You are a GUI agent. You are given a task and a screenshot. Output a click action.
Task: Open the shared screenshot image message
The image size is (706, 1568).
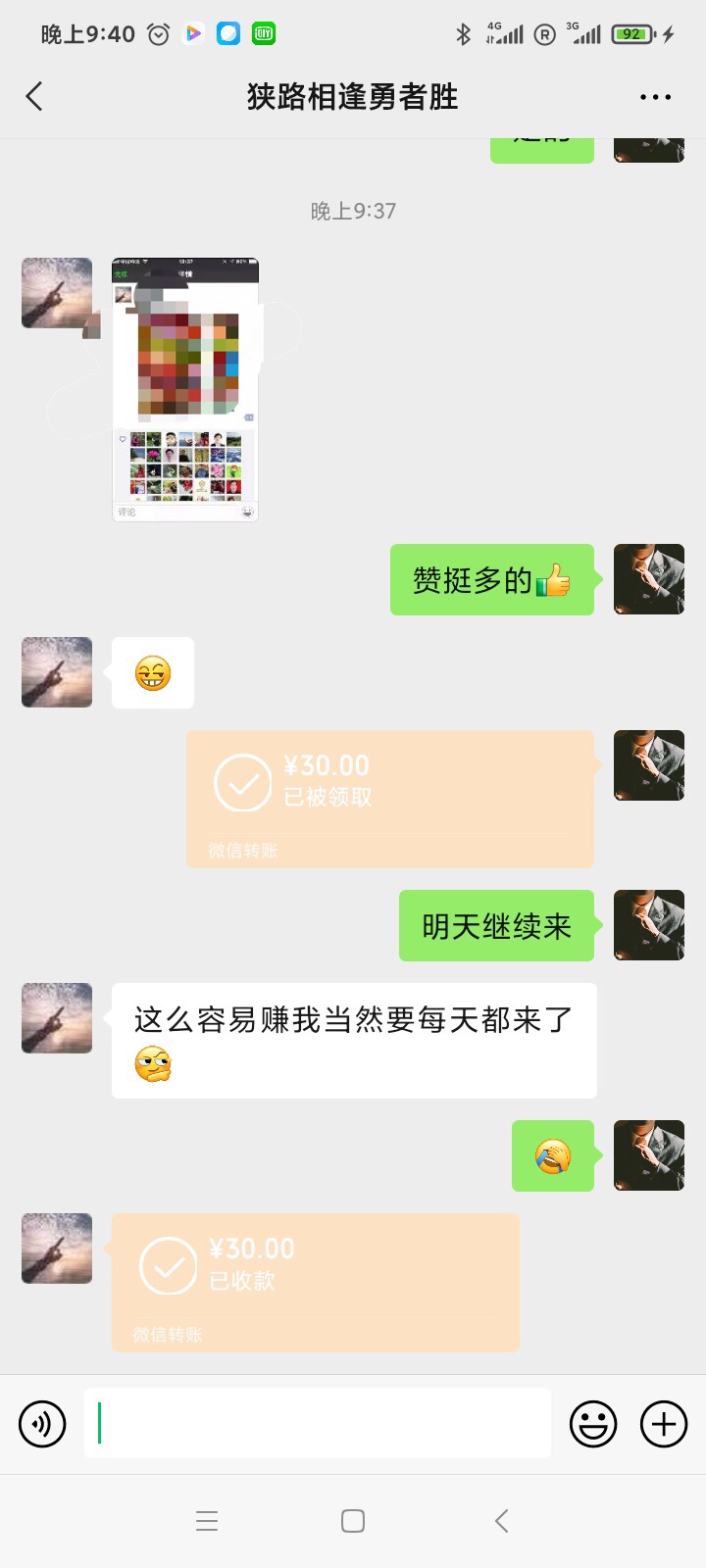[185, 389]
